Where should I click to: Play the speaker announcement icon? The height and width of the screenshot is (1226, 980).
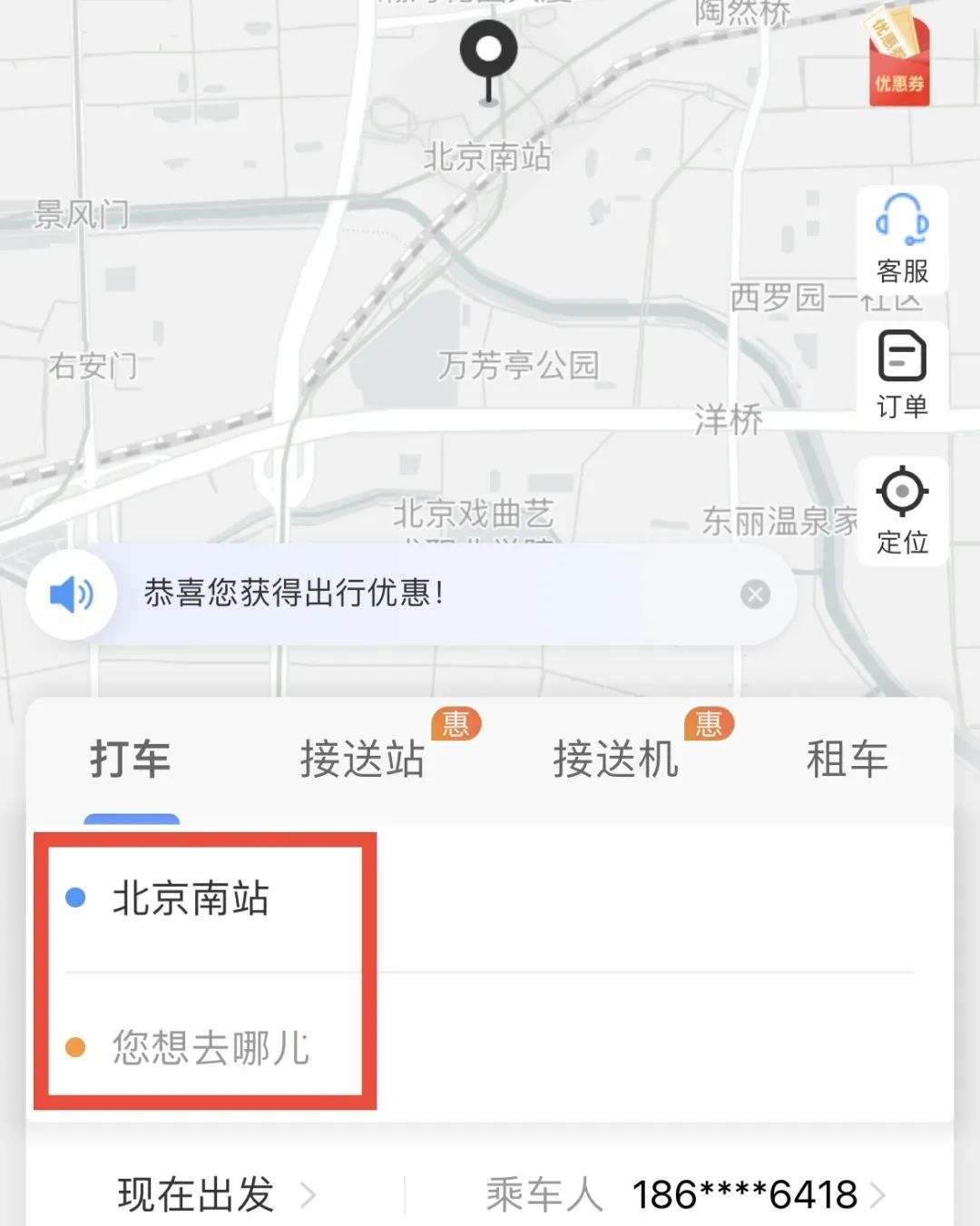click(x=72, y=594)
